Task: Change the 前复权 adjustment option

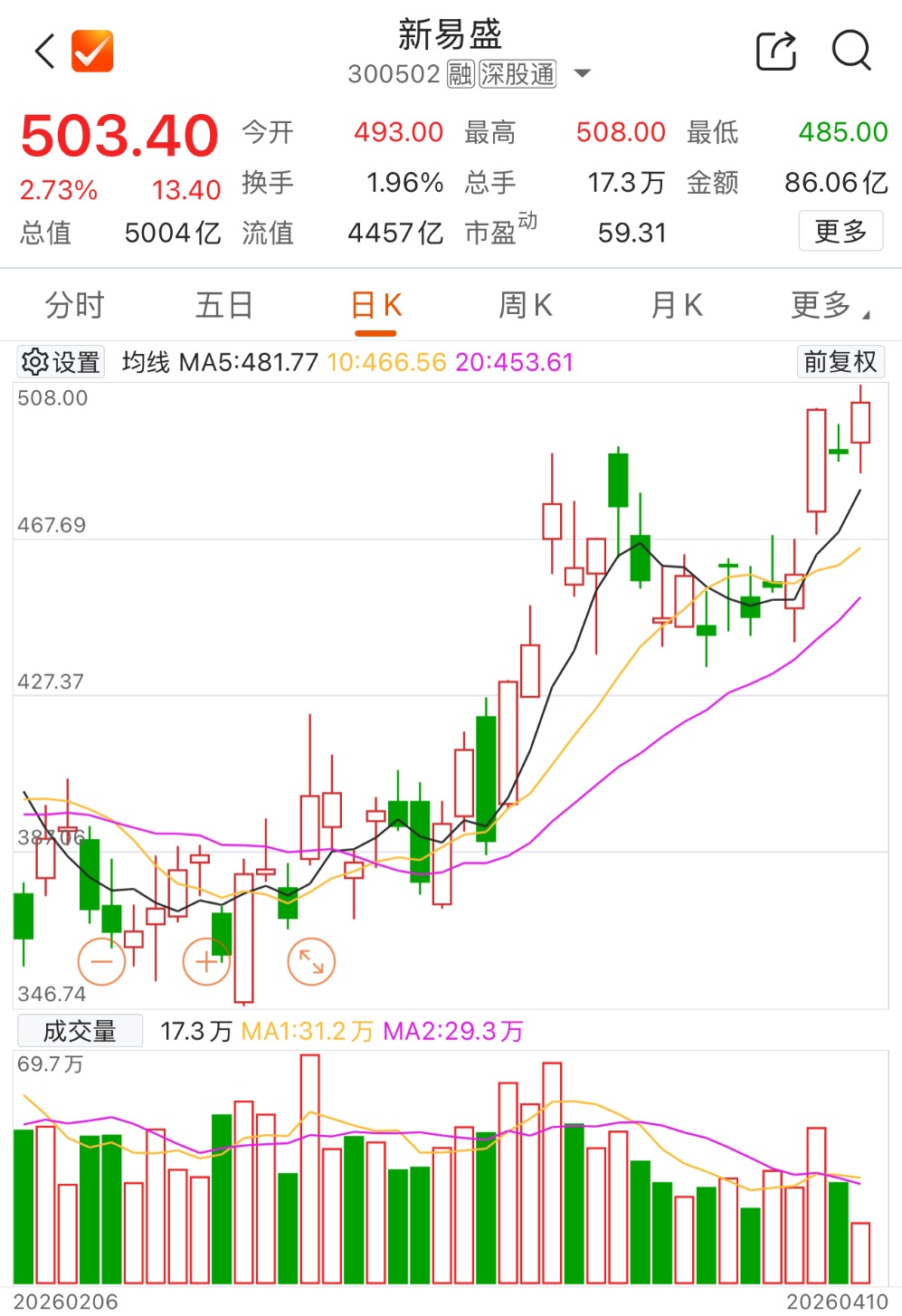Action: pos(840,362)
